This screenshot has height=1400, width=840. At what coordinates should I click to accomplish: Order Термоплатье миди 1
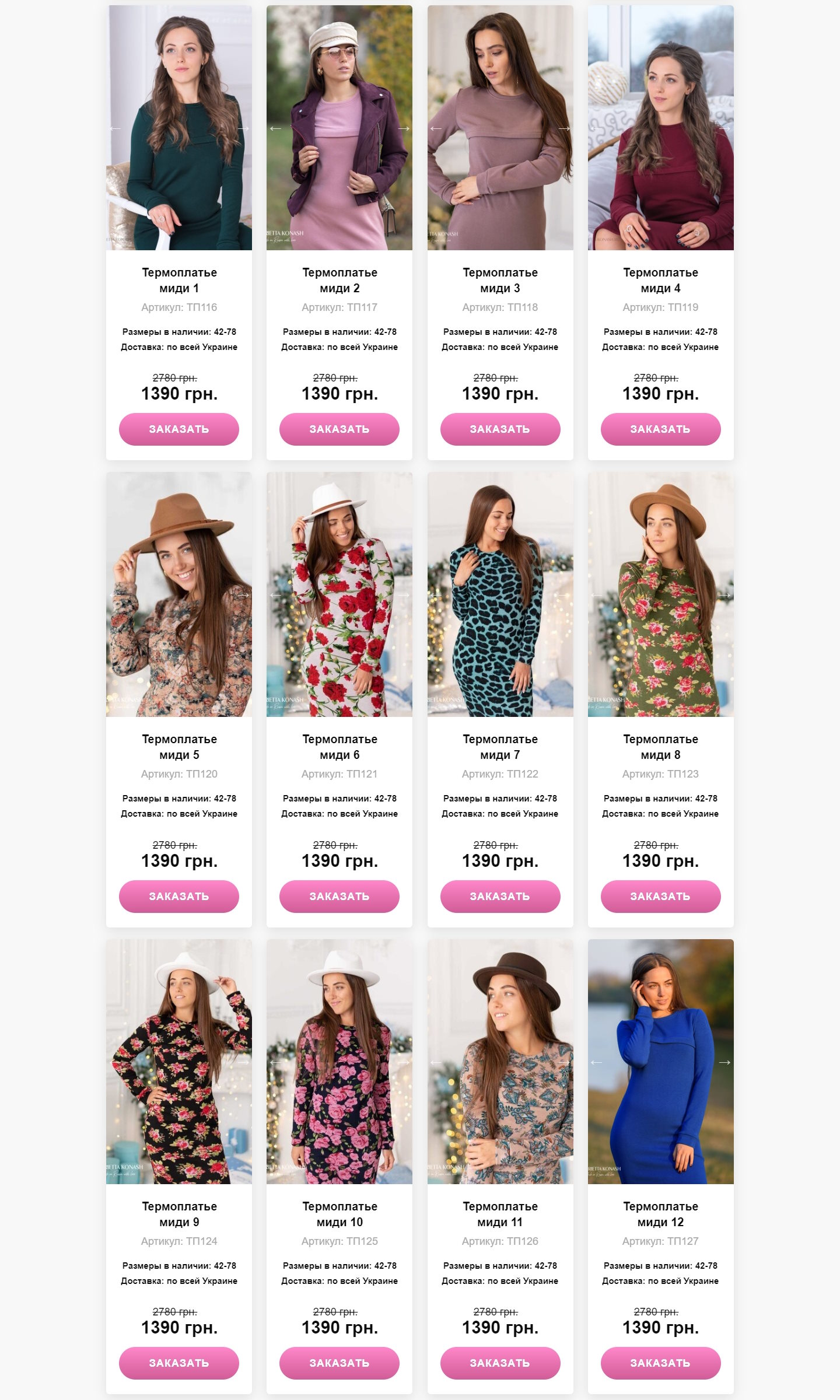click(x=179, y=429)
